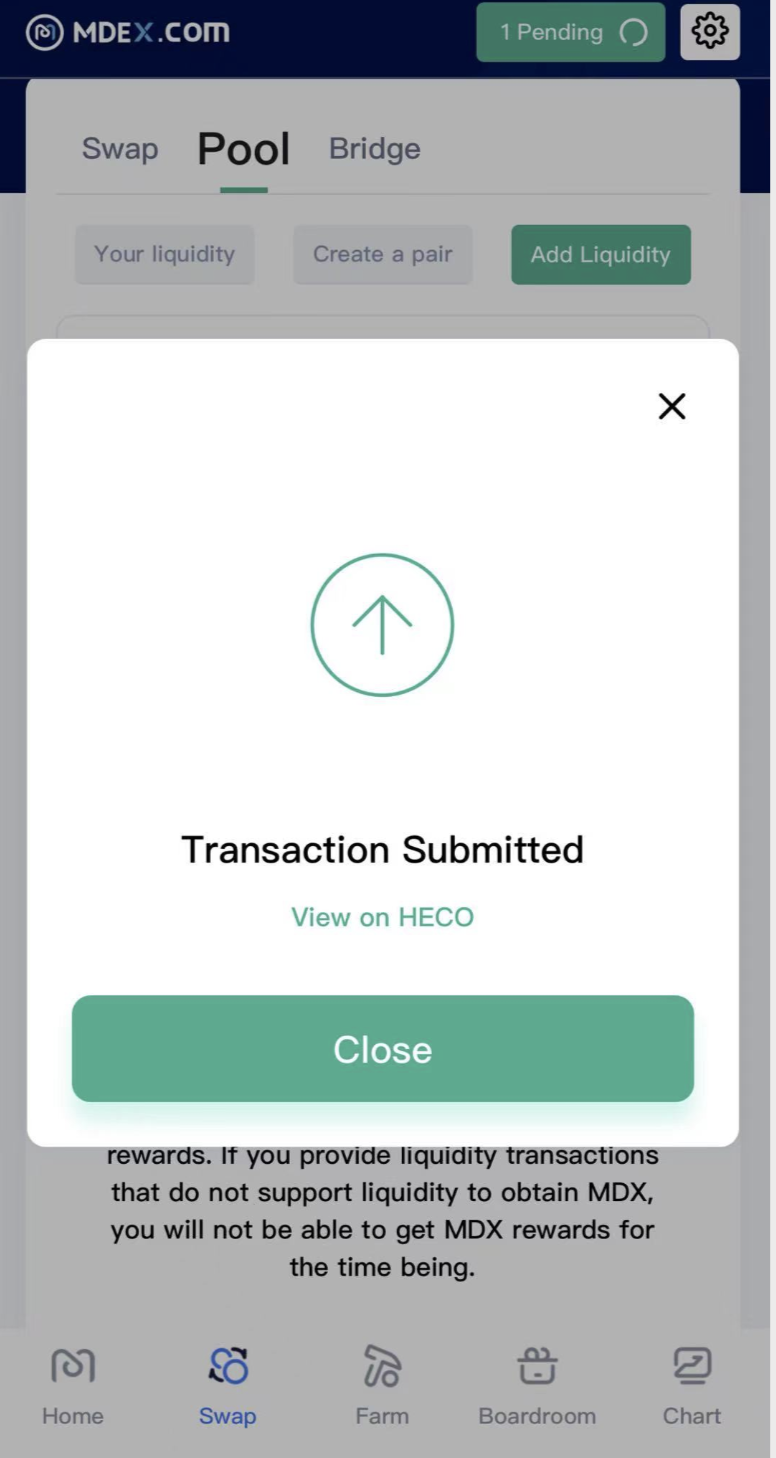
Task: Dismiss the dialog with the X icon
Action: point(672,406)
